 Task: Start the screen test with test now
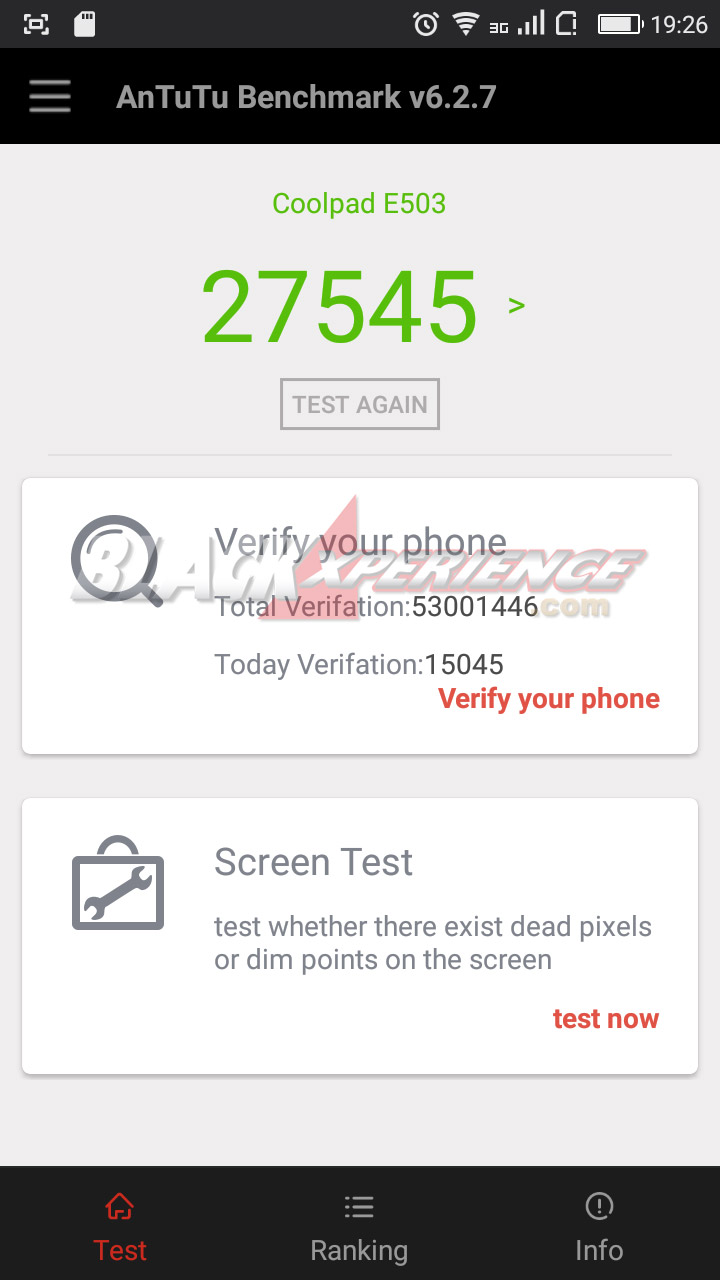[606, 1018]
